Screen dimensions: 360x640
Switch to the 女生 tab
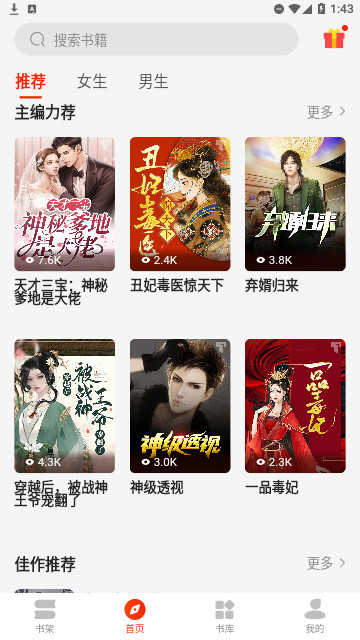tap(92, 82)
